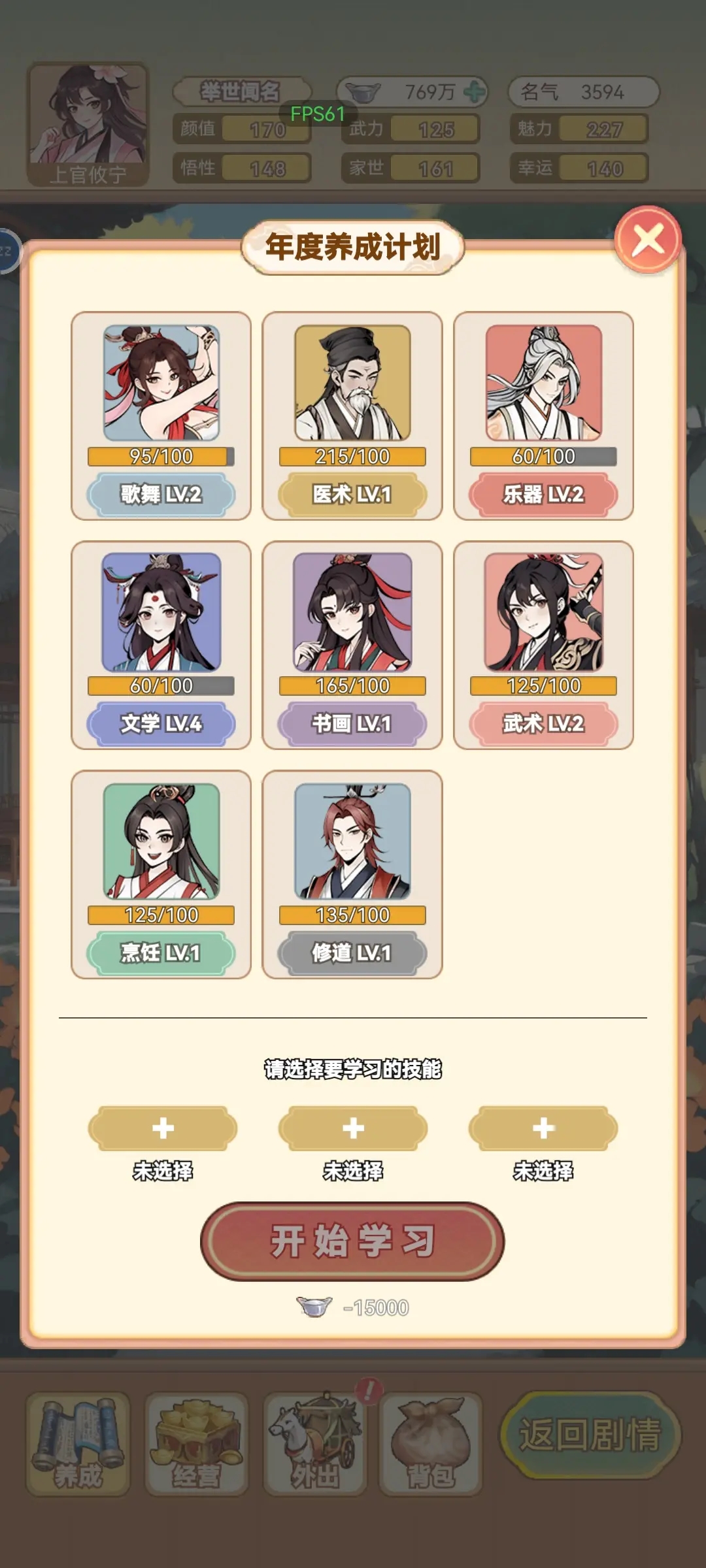Select the 歌舞 LV.2 teacher portrait
Viewport: 706px width, 1568px height.
click(161, 383)
